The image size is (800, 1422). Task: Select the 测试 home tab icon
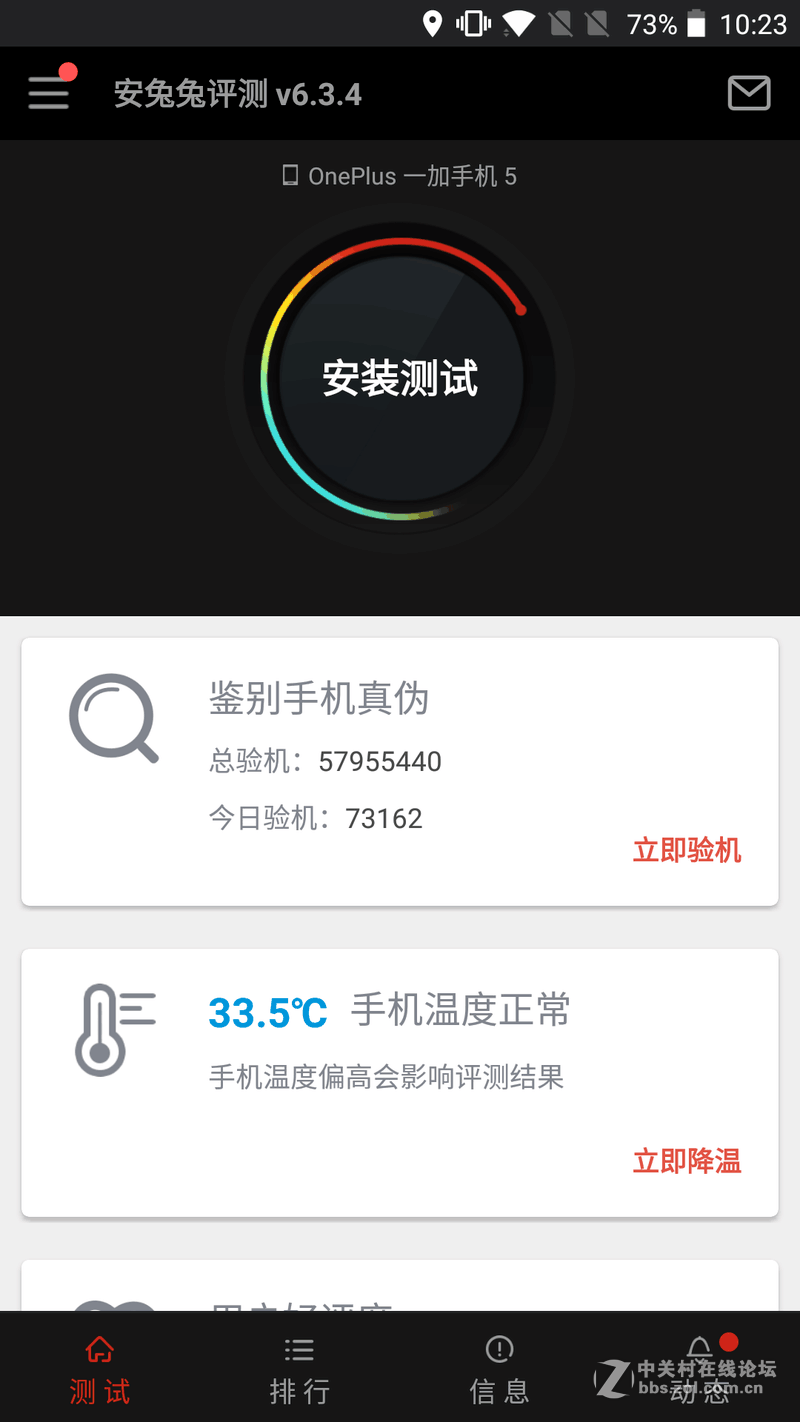(x=99, y=1349)
